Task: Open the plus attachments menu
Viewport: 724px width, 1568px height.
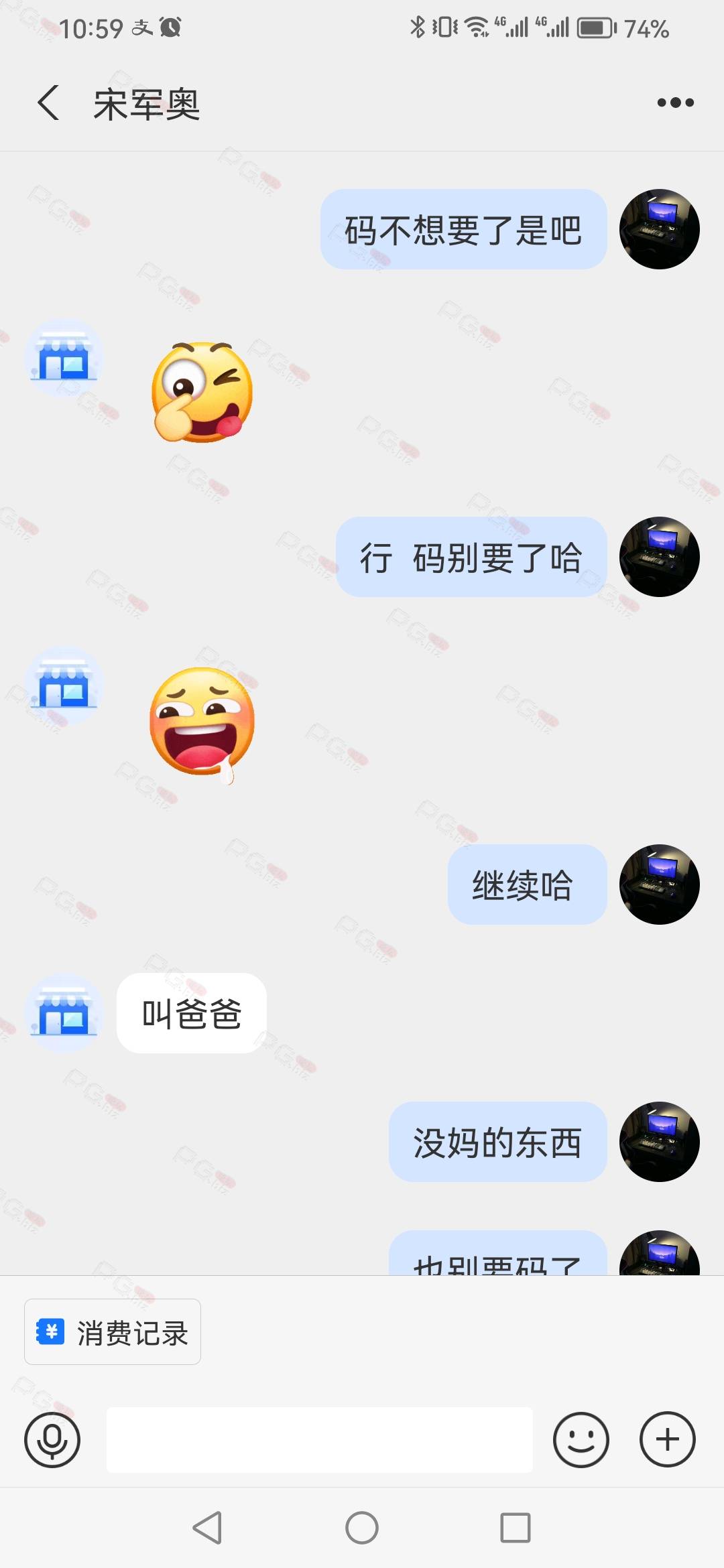Action: tap(668, 1439)
